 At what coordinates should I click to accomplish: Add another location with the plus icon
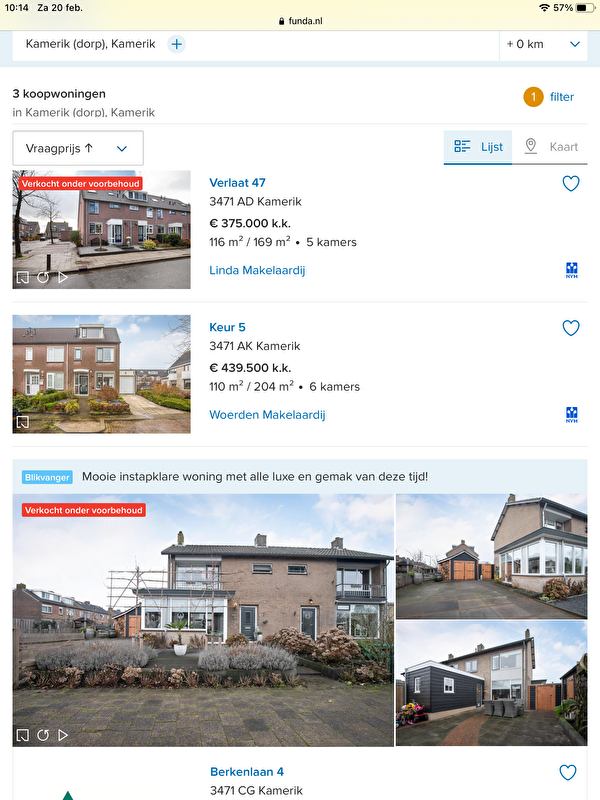[x=176, y=44]
